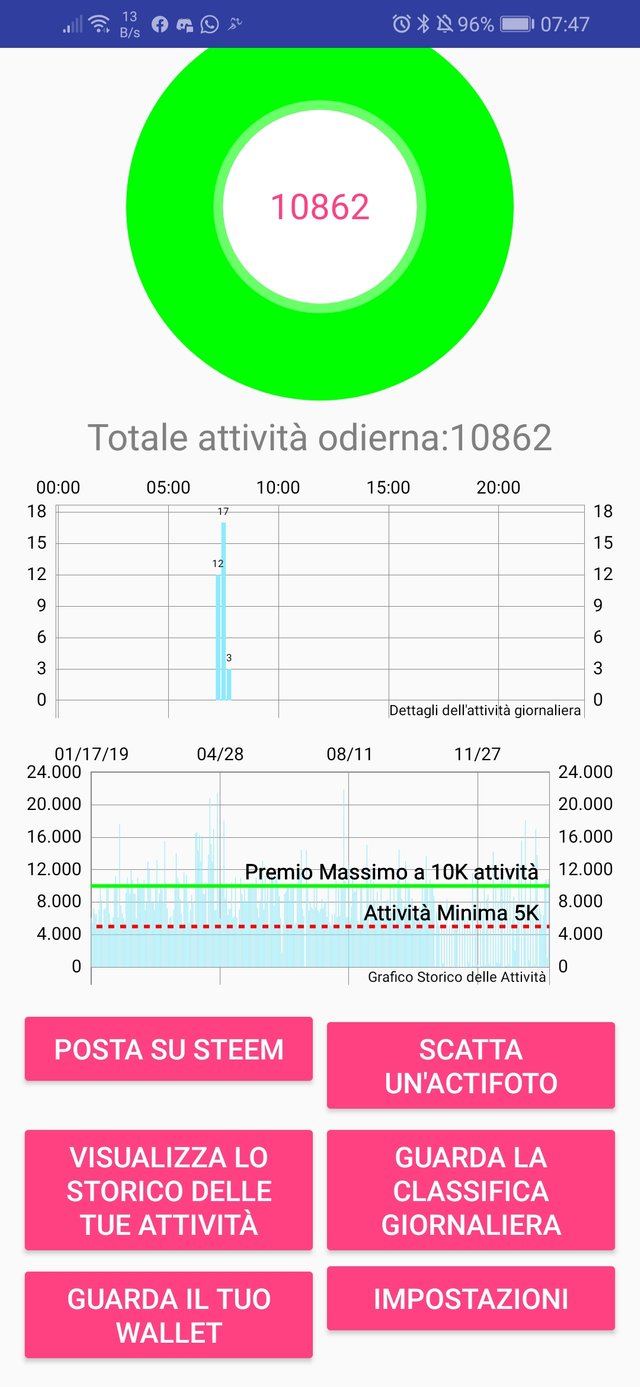The height and width of the screenshot is (1387, 640).
Task: Open VISUALIZZA LO STORICO DELLE TUE ATTIVITÀ
Action: [168, 1191]
